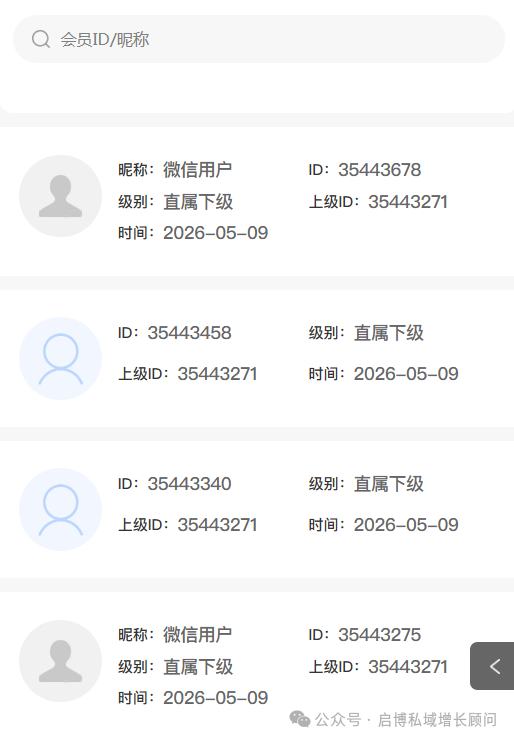Select member row with ID 35443340
The height and width of the screenshot is (741, 514).
[x=257, y=509]
